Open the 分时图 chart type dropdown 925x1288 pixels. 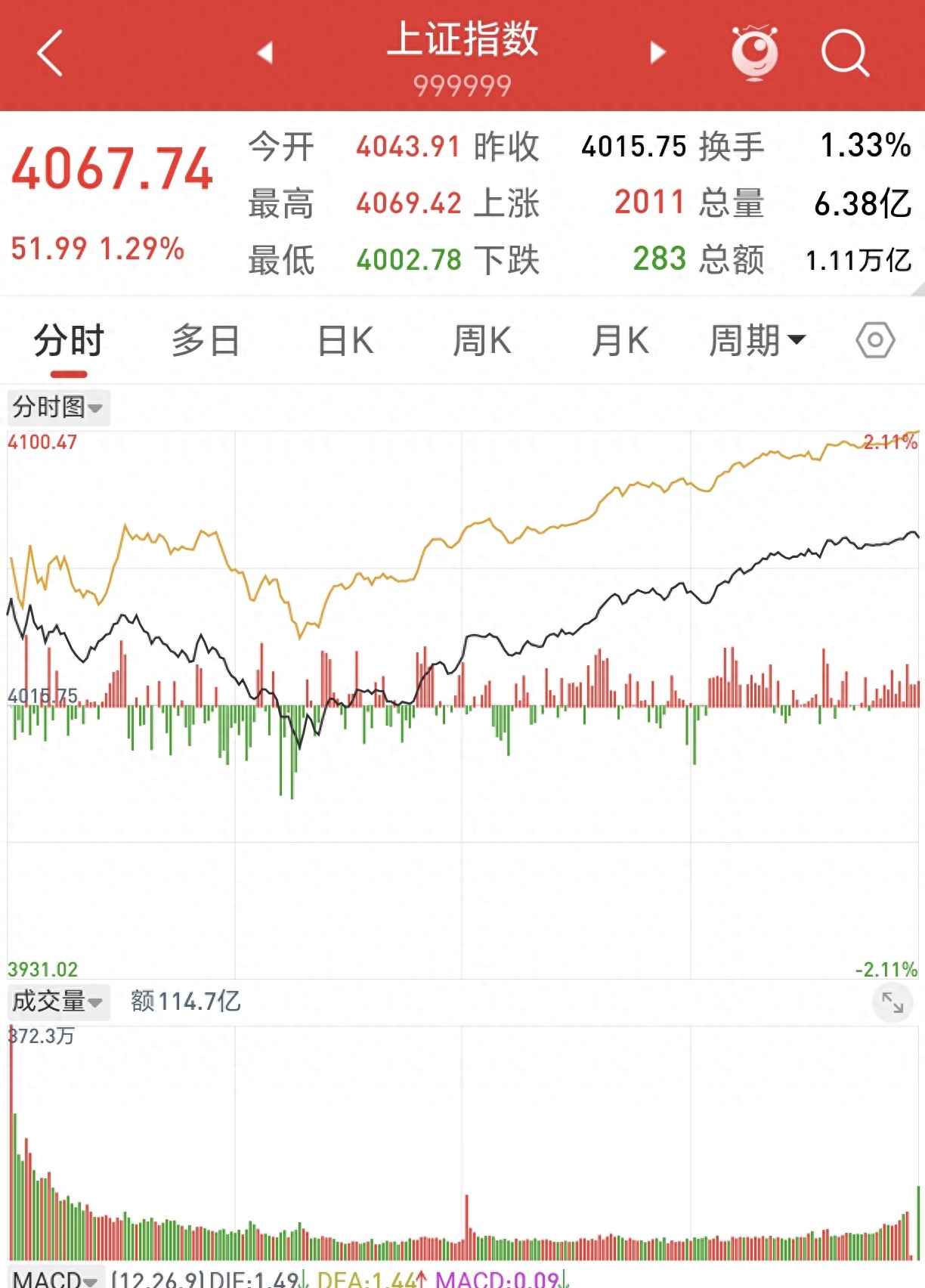(x=57, y=407)
